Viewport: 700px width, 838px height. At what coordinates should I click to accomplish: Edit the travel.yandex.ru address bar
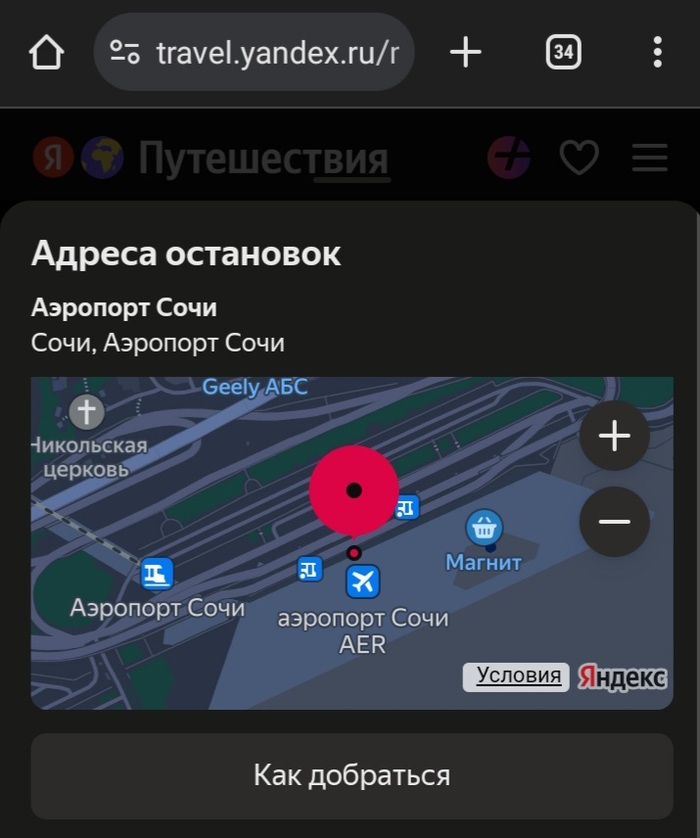point(275,52)
